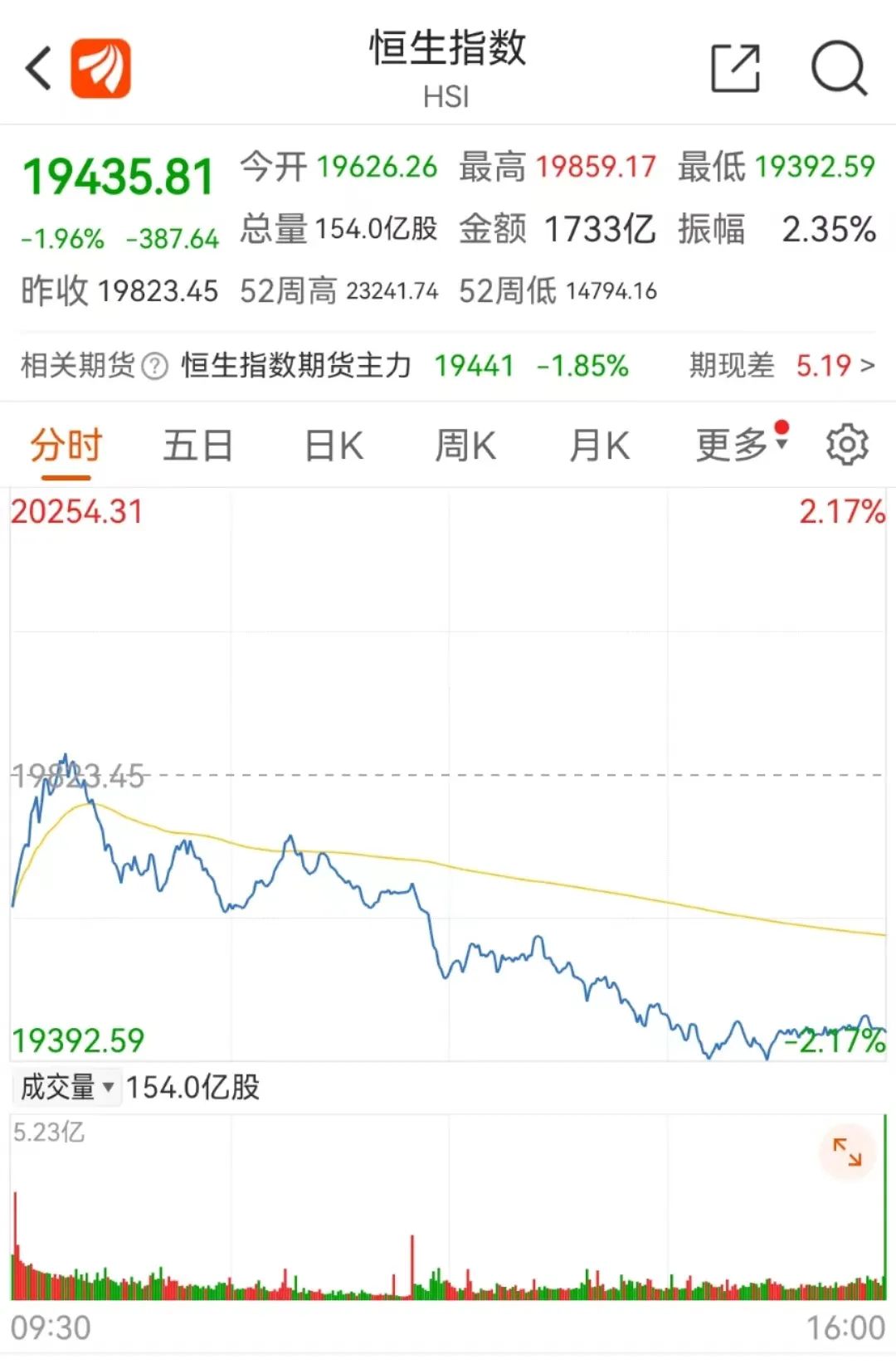Switch to the 日K chart tab
The image size is (896, 1364).
click(334, 446)
